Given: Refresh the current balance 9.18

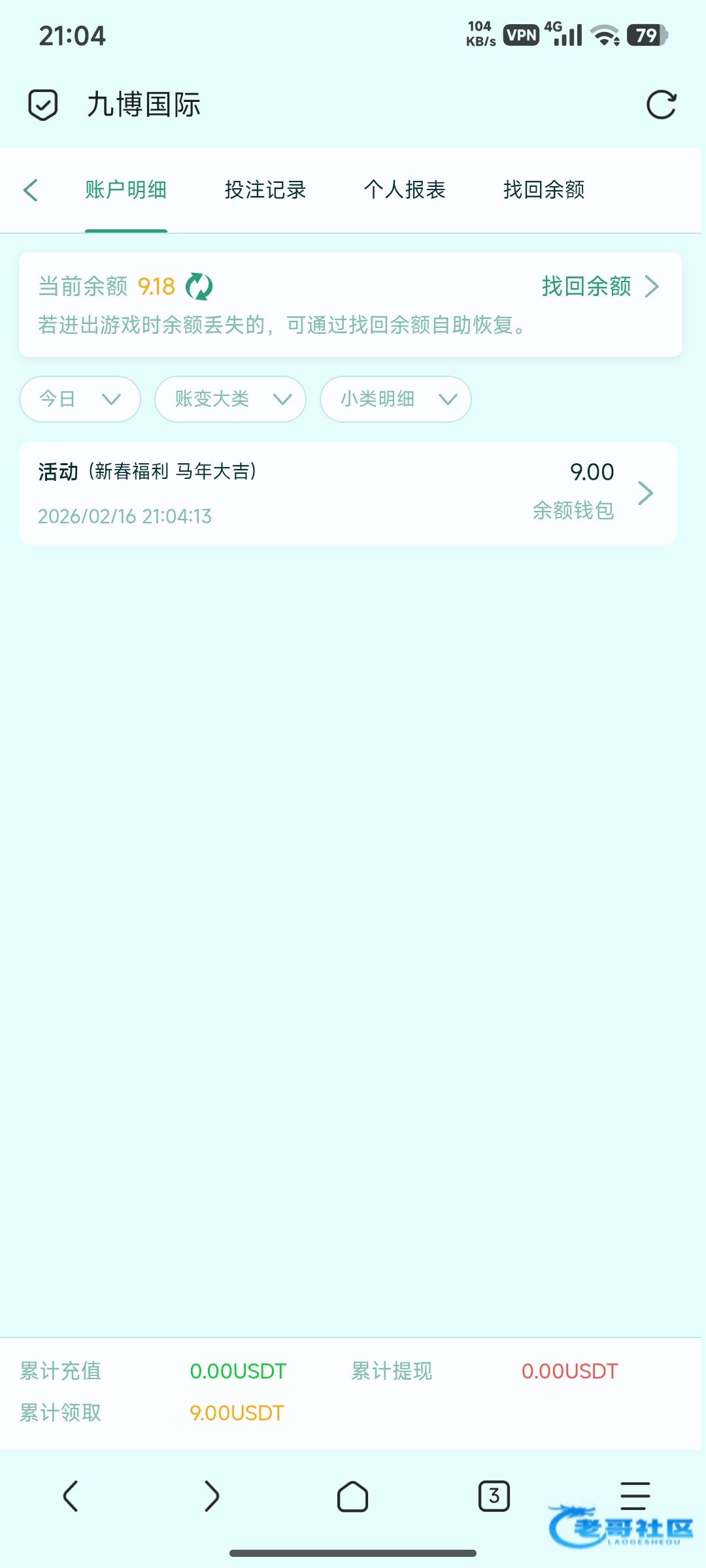Looking at the screenshot, I should [199, 286].
